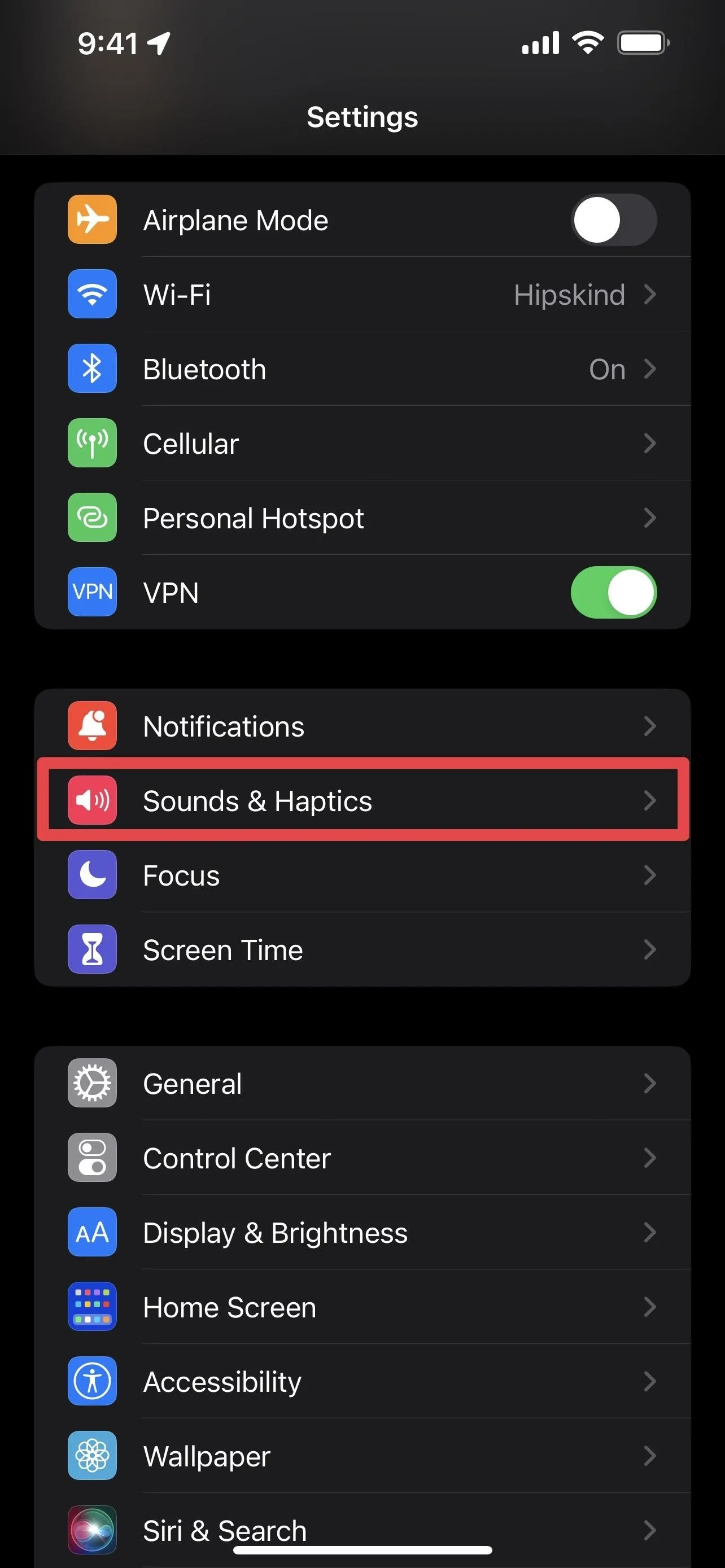Image resolution: width=725 pixels, height=1568 pixels.
Task: Open Display & Brightness
Action: (x=362, y=1232)
